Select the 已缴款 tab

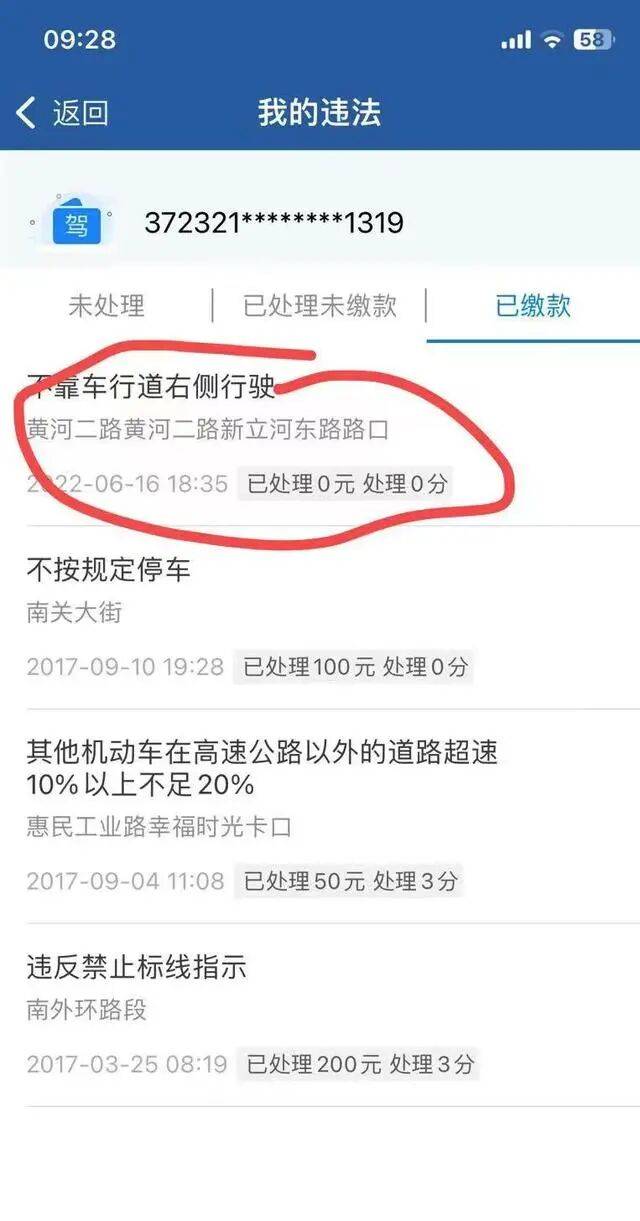(x=533, y=306)
